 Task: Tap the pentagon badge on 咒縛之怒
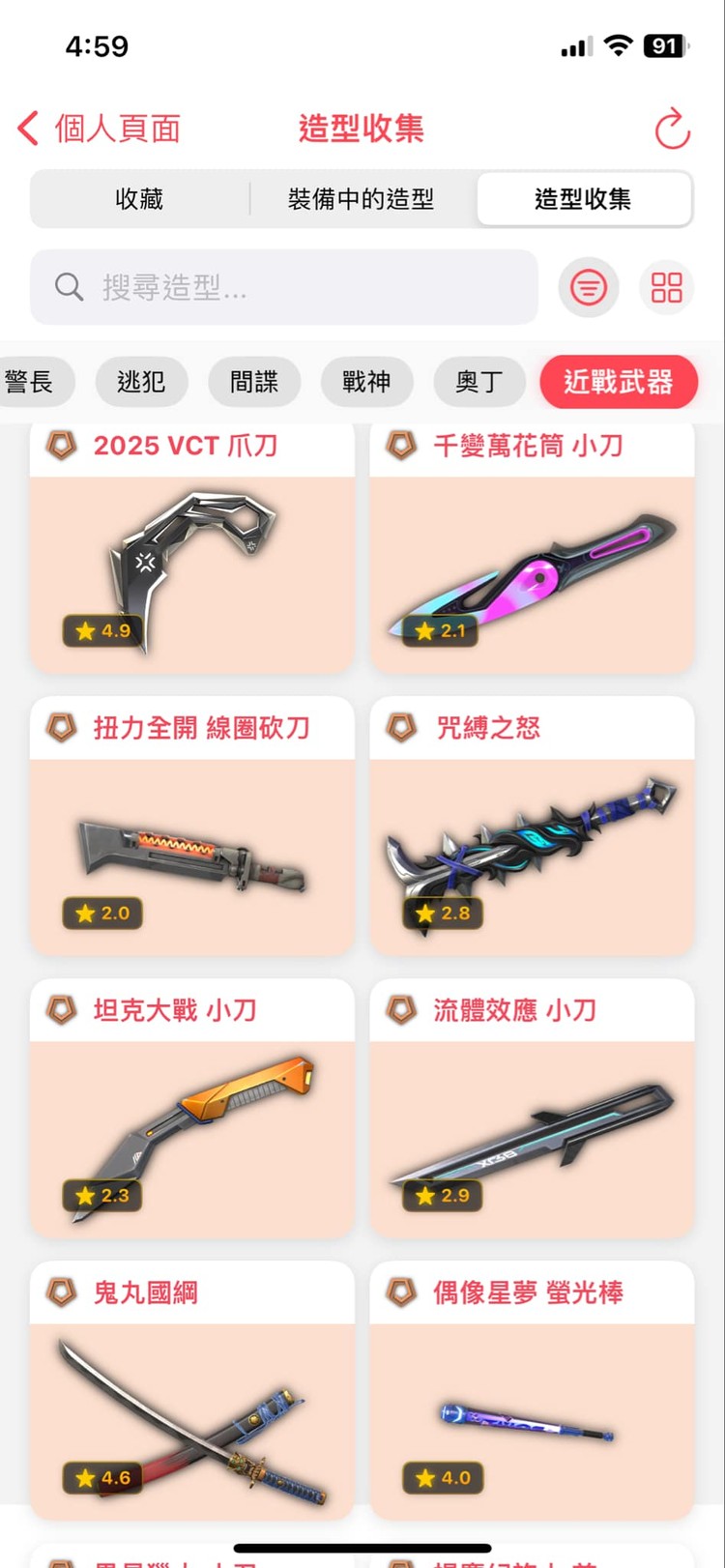coord(400,728)
